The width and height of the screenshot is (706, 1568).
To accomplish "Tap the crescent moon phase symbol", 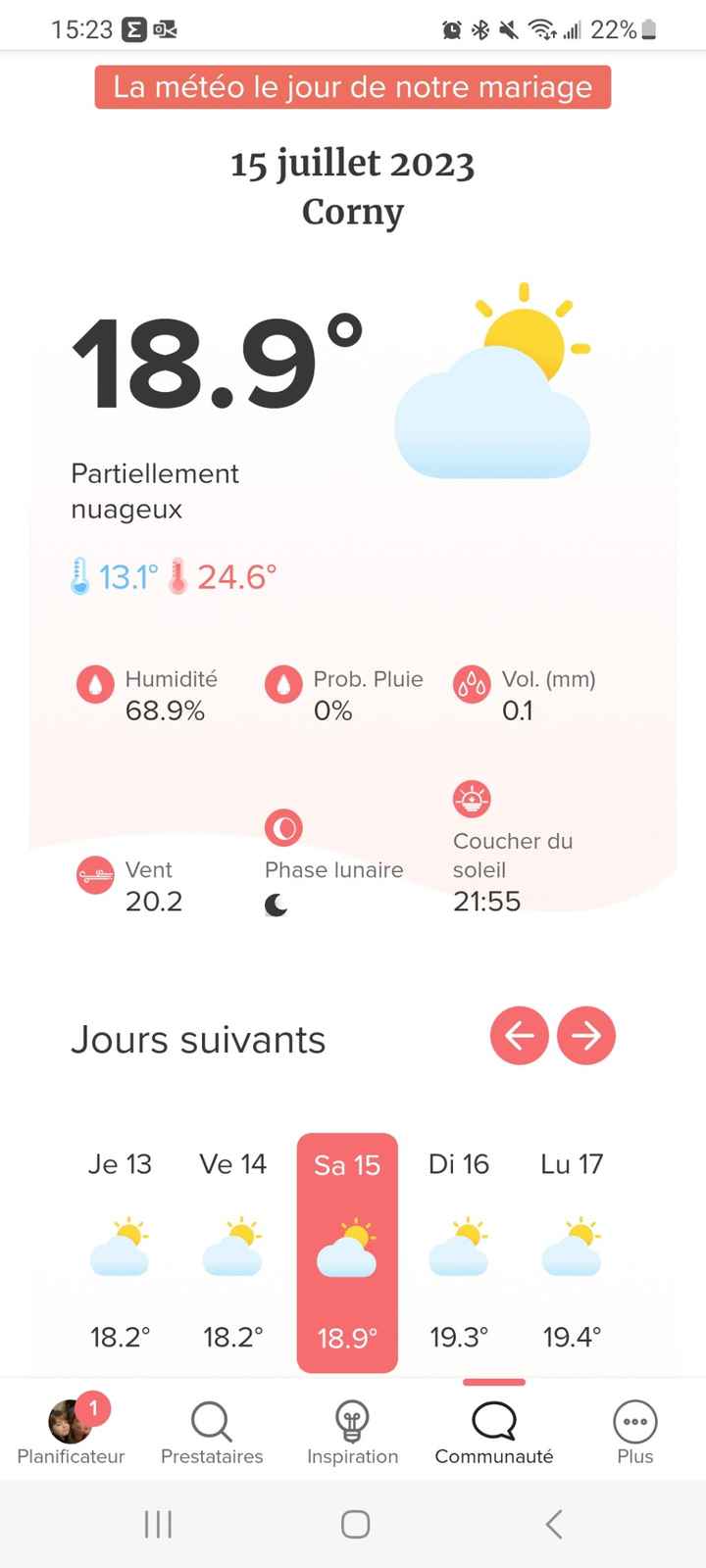I will point(277,904).
